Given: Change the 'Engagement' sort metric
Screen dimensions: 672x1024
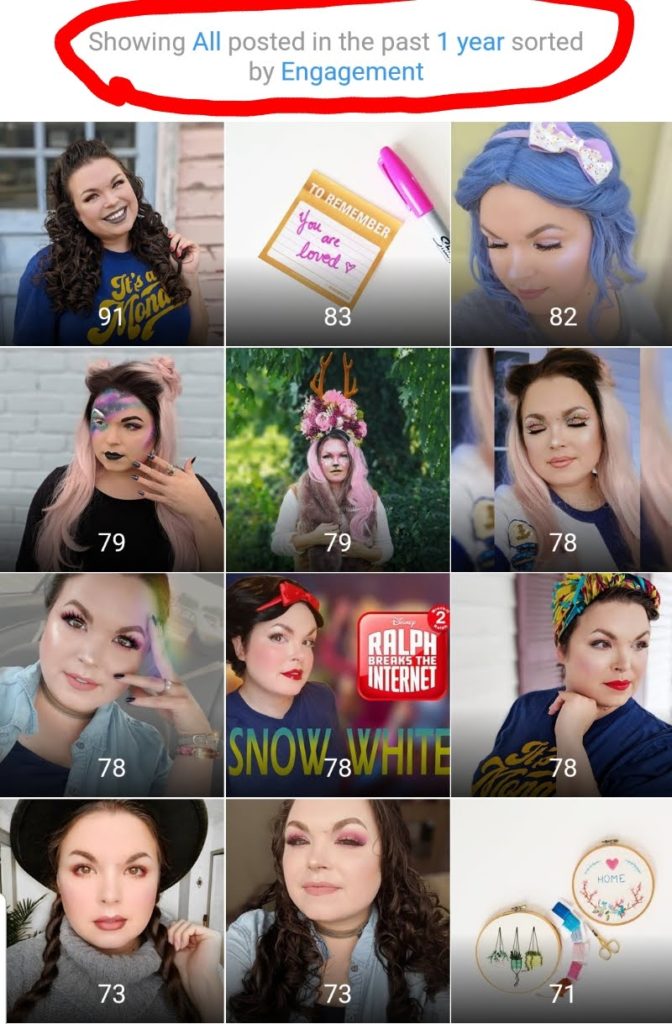Looking at the screenshot, I should tap(352, 72).
